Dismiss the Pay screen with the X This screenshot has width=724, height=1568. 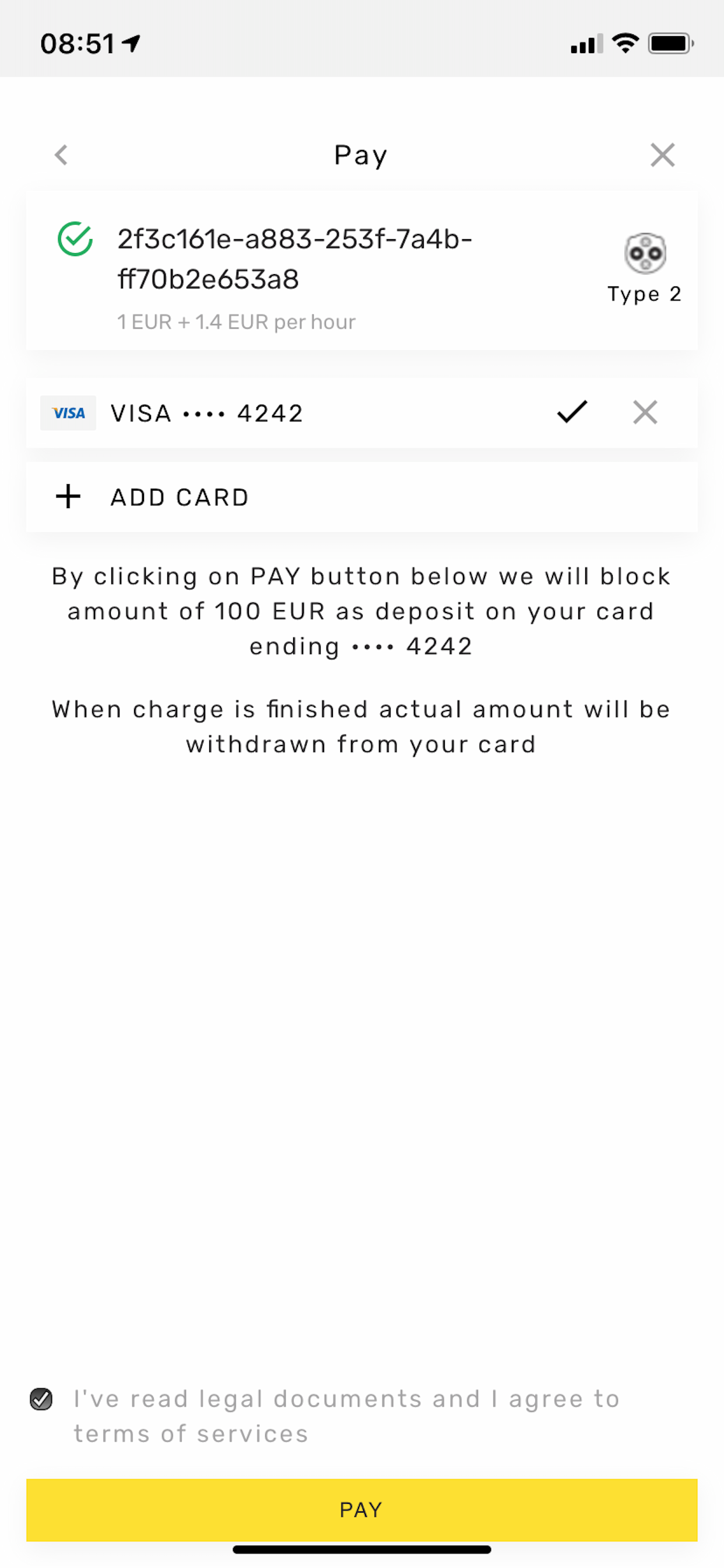click(x=663, y=156)
